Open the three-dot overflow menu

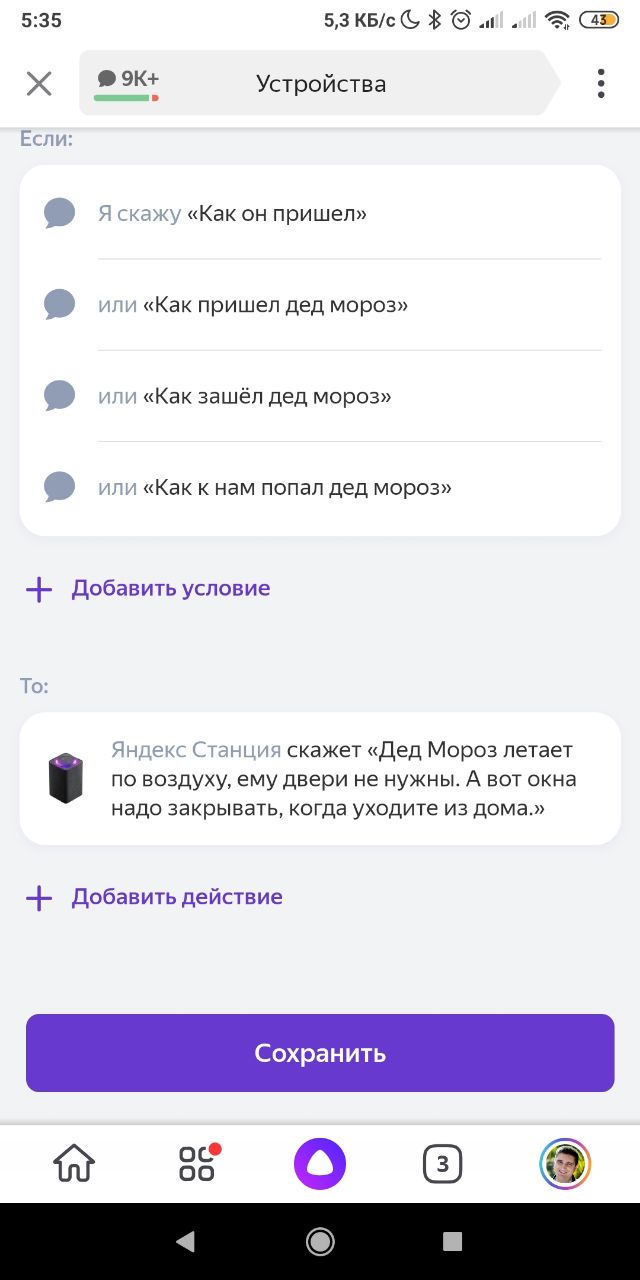[x=601, y=83]
